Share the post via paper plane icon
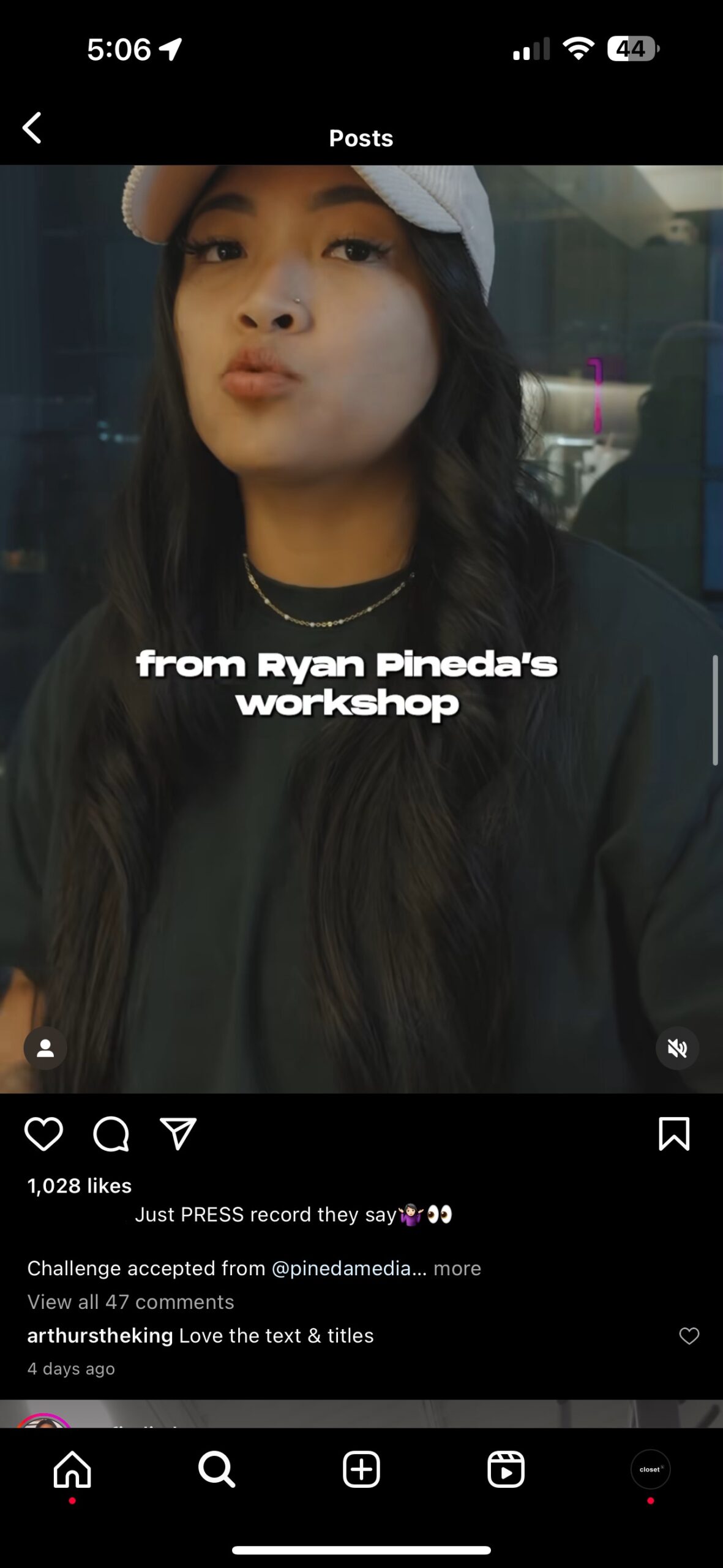723x1568 pixels. pyautogui.click(x=178, y=1133)
